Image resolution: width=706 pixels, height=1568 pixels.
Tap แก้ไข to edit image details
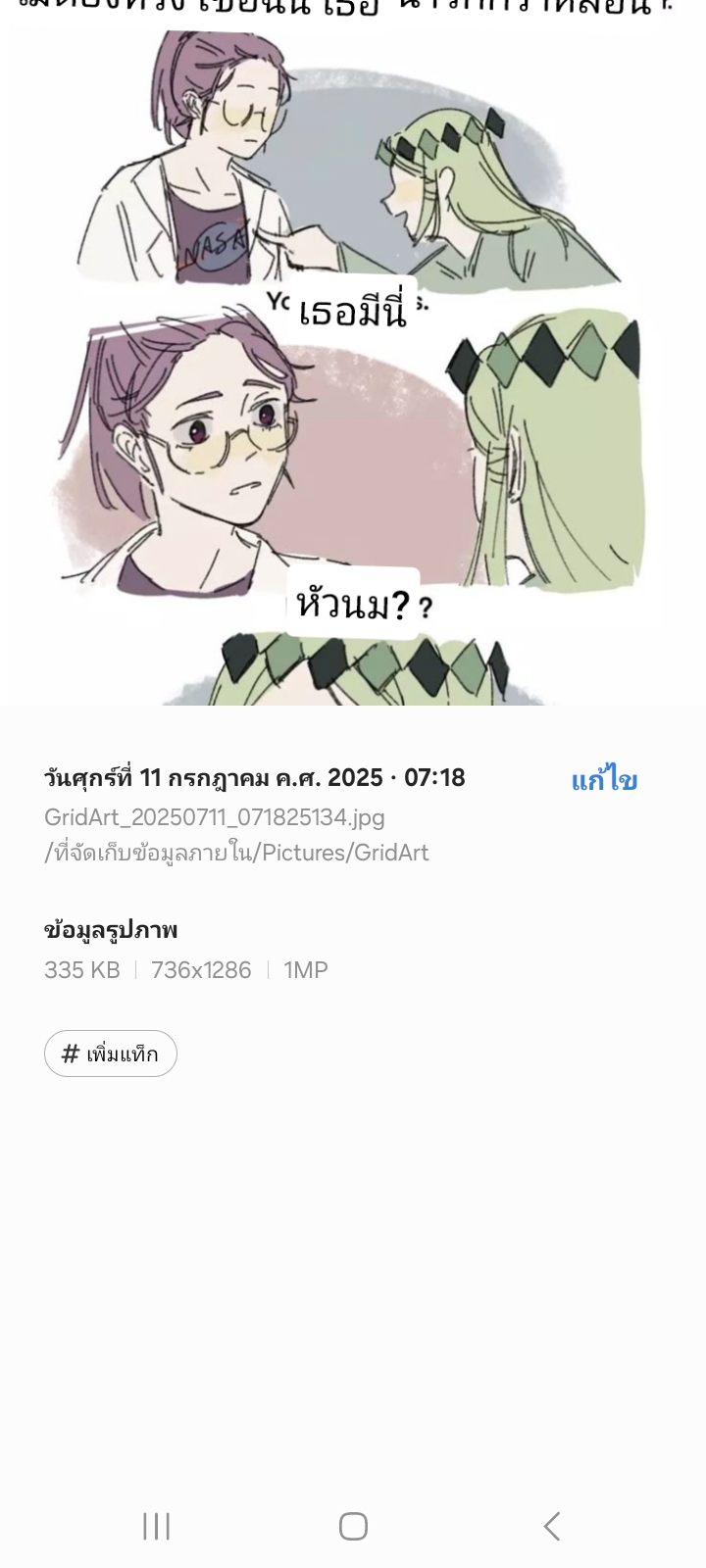tap(604, 780)
